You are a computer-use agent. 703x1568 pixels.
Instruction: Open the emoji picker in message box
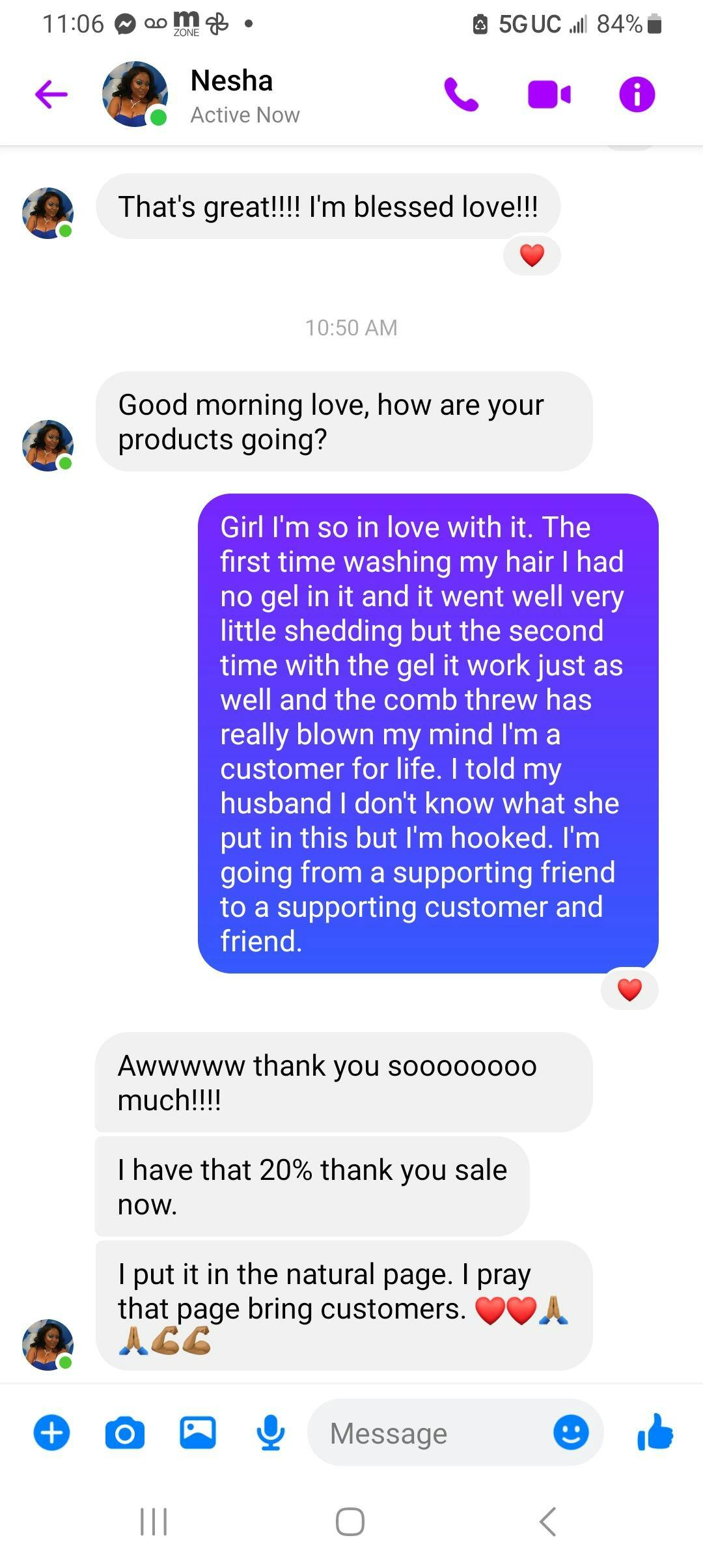tap(571, 1433)
